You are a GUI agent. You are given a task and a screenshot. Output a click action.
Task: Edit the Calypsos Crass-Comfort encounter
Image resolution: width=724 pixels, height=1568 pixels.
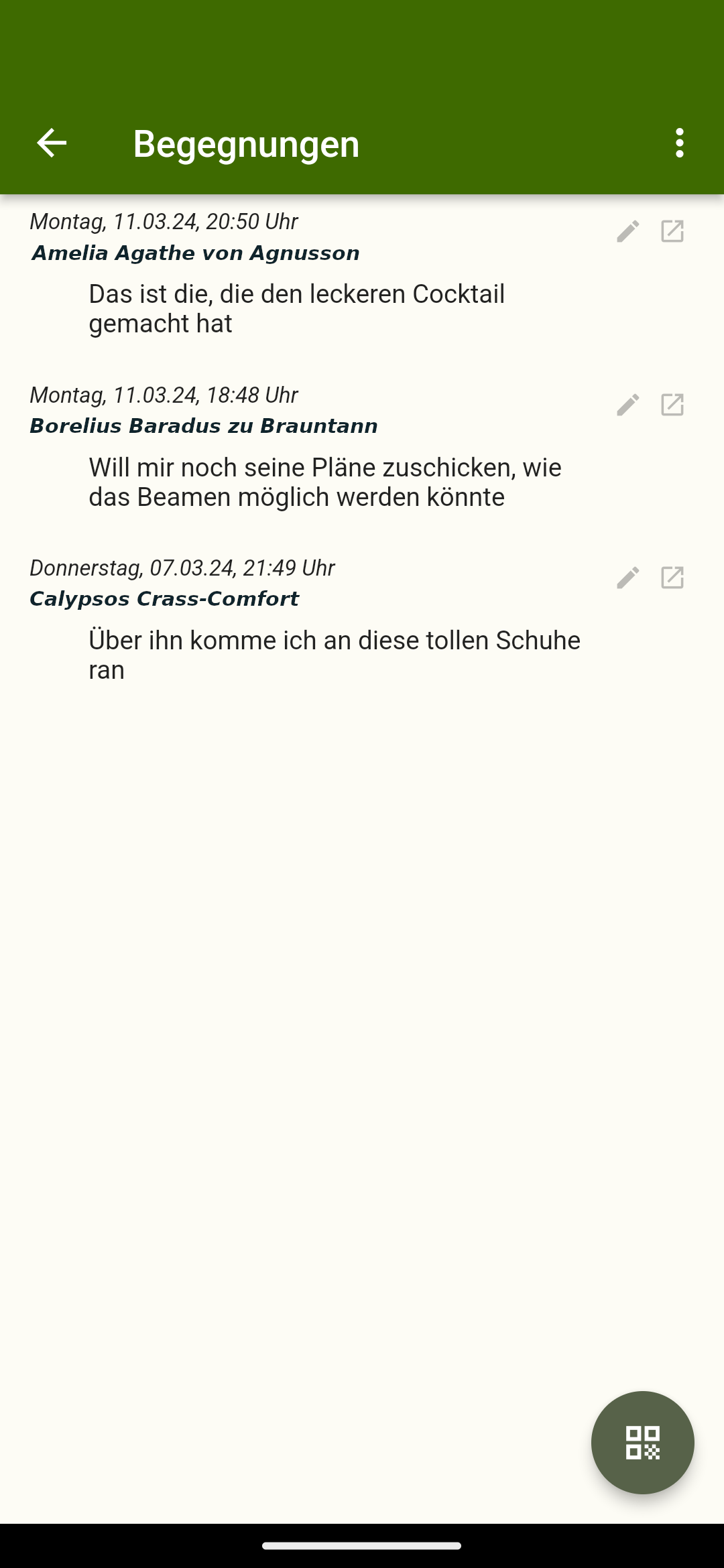627,577
